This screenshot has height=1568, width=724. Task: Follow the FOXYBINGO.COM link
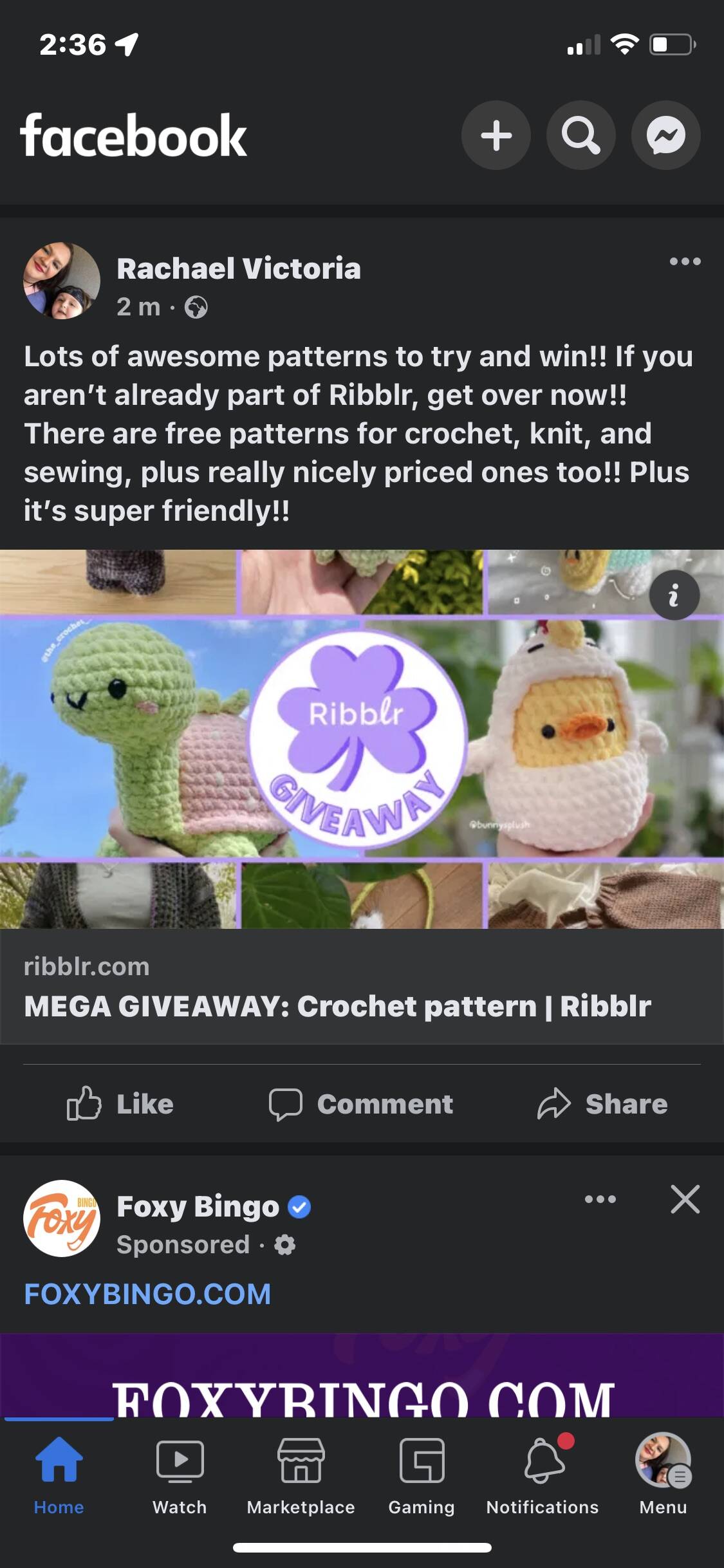click(147, 1294)
